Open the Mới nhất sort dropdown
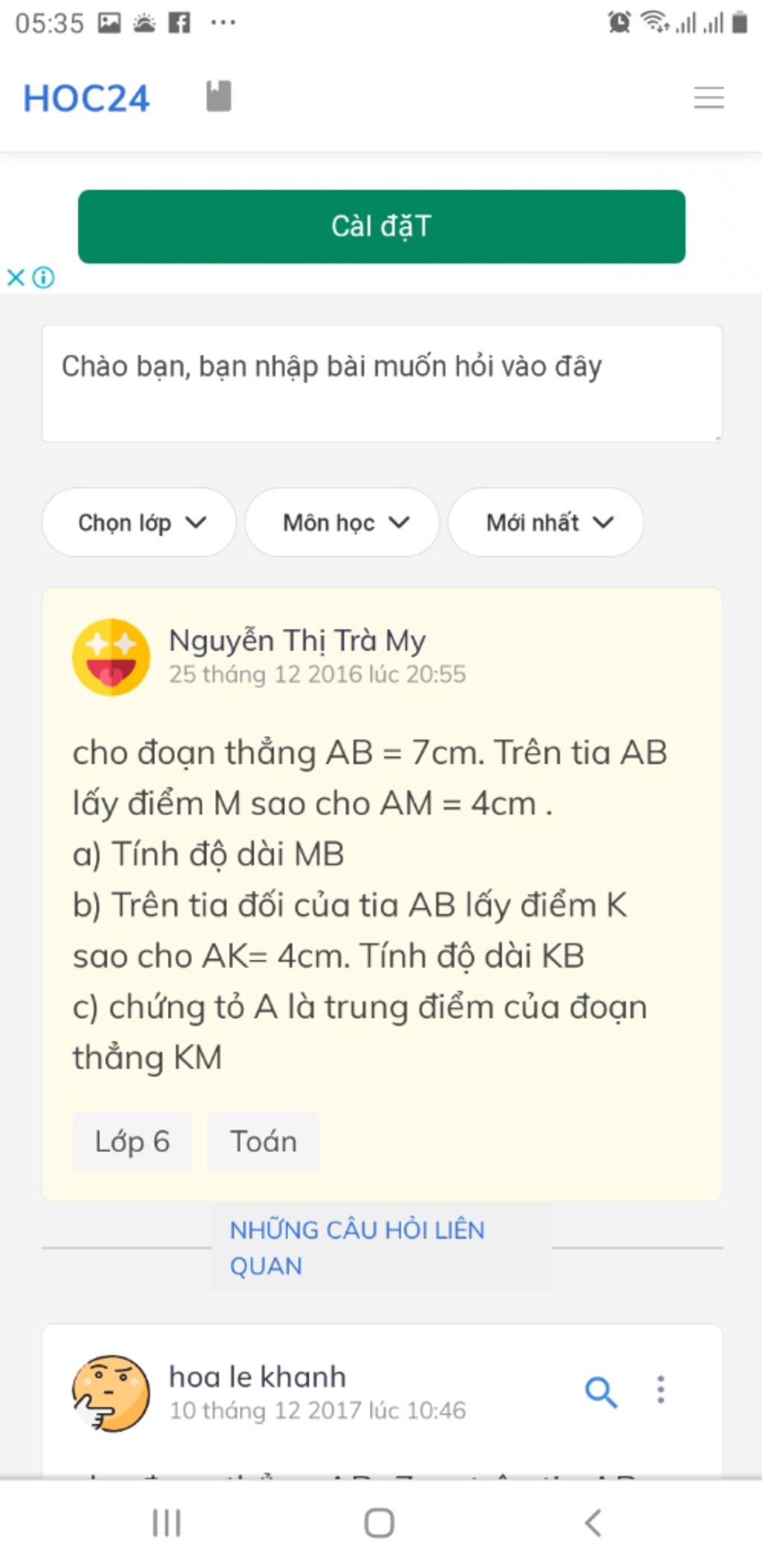 click(x=545, y=522)
